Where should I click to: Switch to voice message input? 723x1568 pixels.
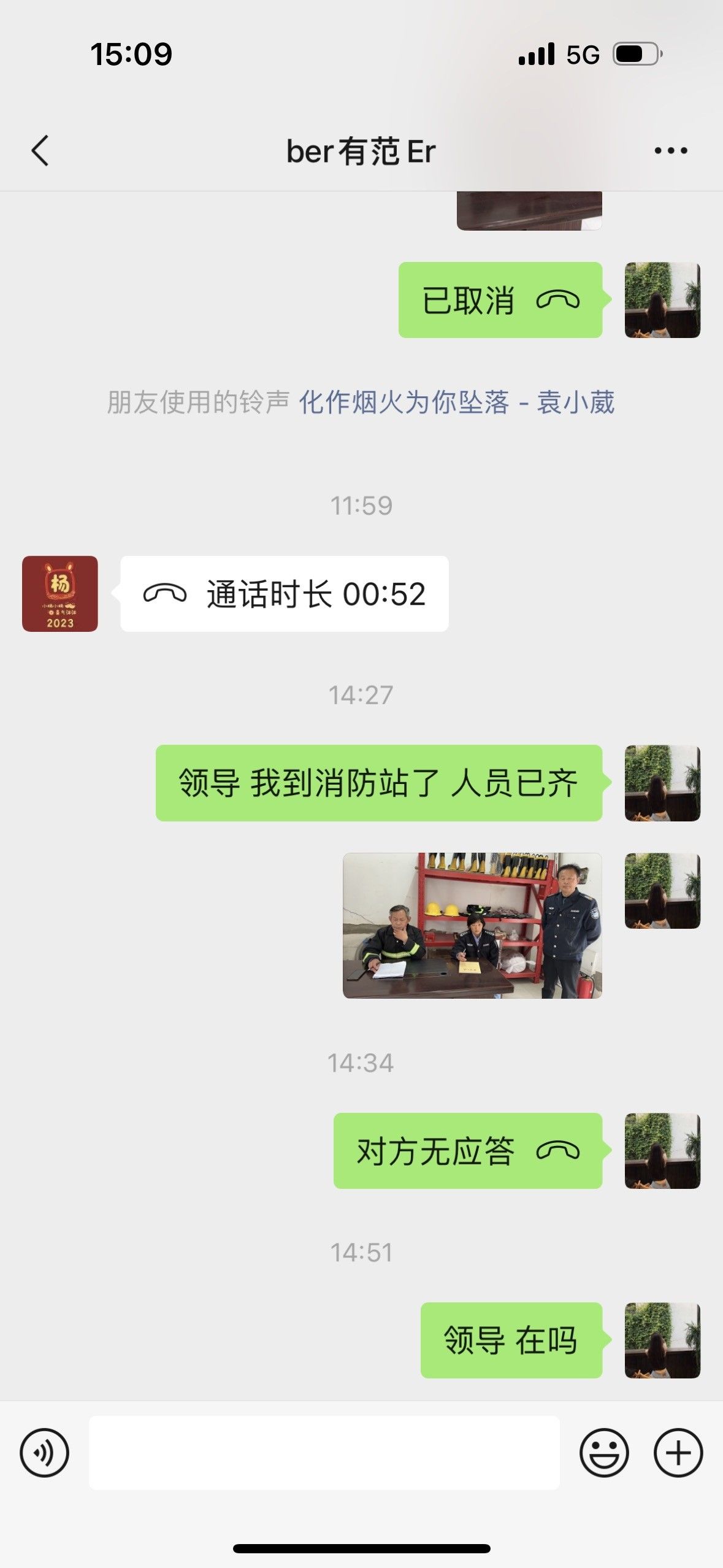pos(44,1453)
